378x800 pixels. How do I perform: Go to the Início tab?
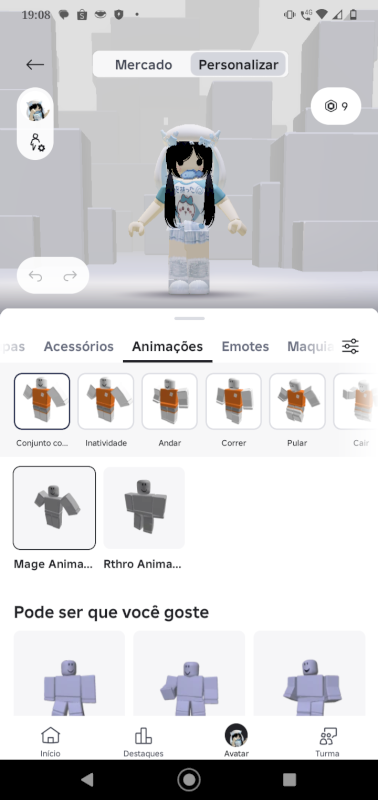coord(51,741)
